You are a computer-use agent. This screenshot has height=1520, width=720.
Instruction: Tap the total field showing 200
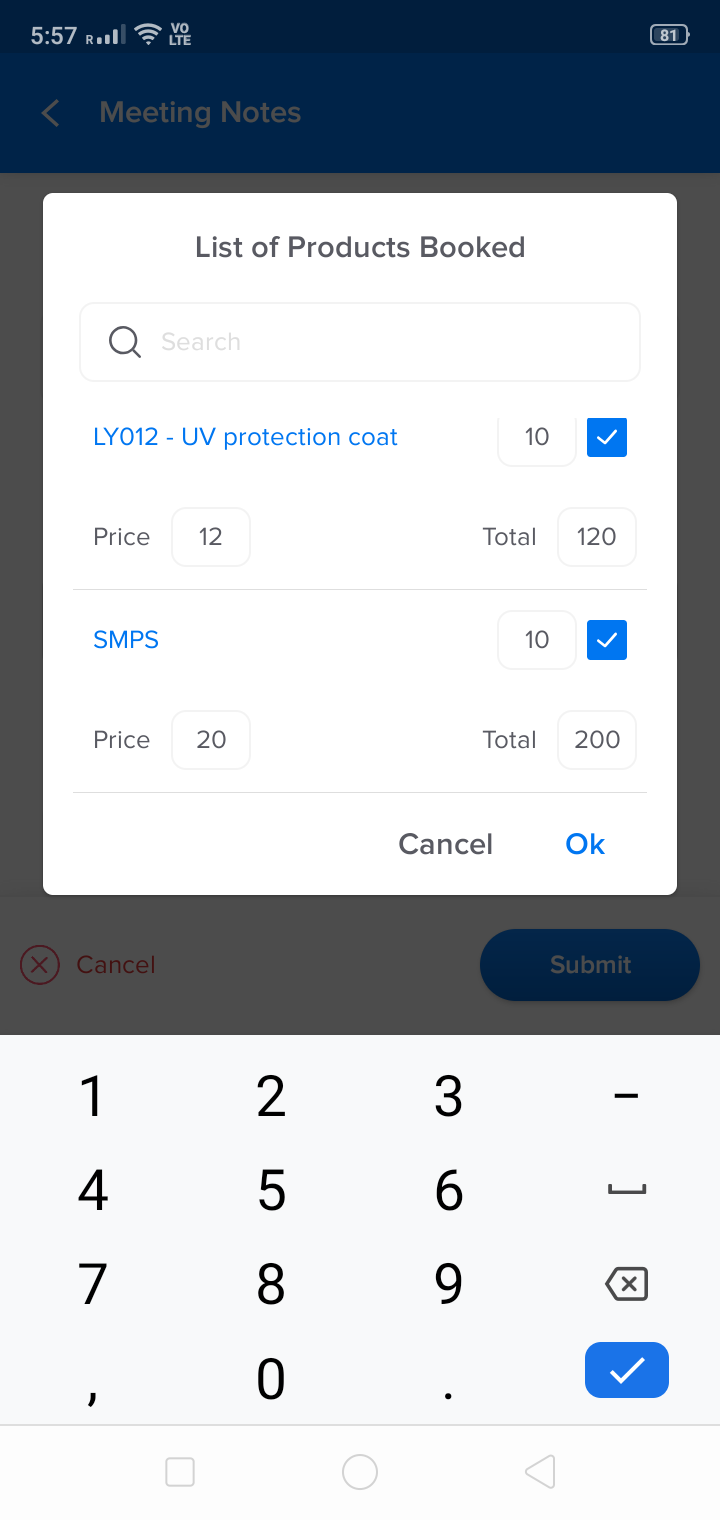(597, 740)
